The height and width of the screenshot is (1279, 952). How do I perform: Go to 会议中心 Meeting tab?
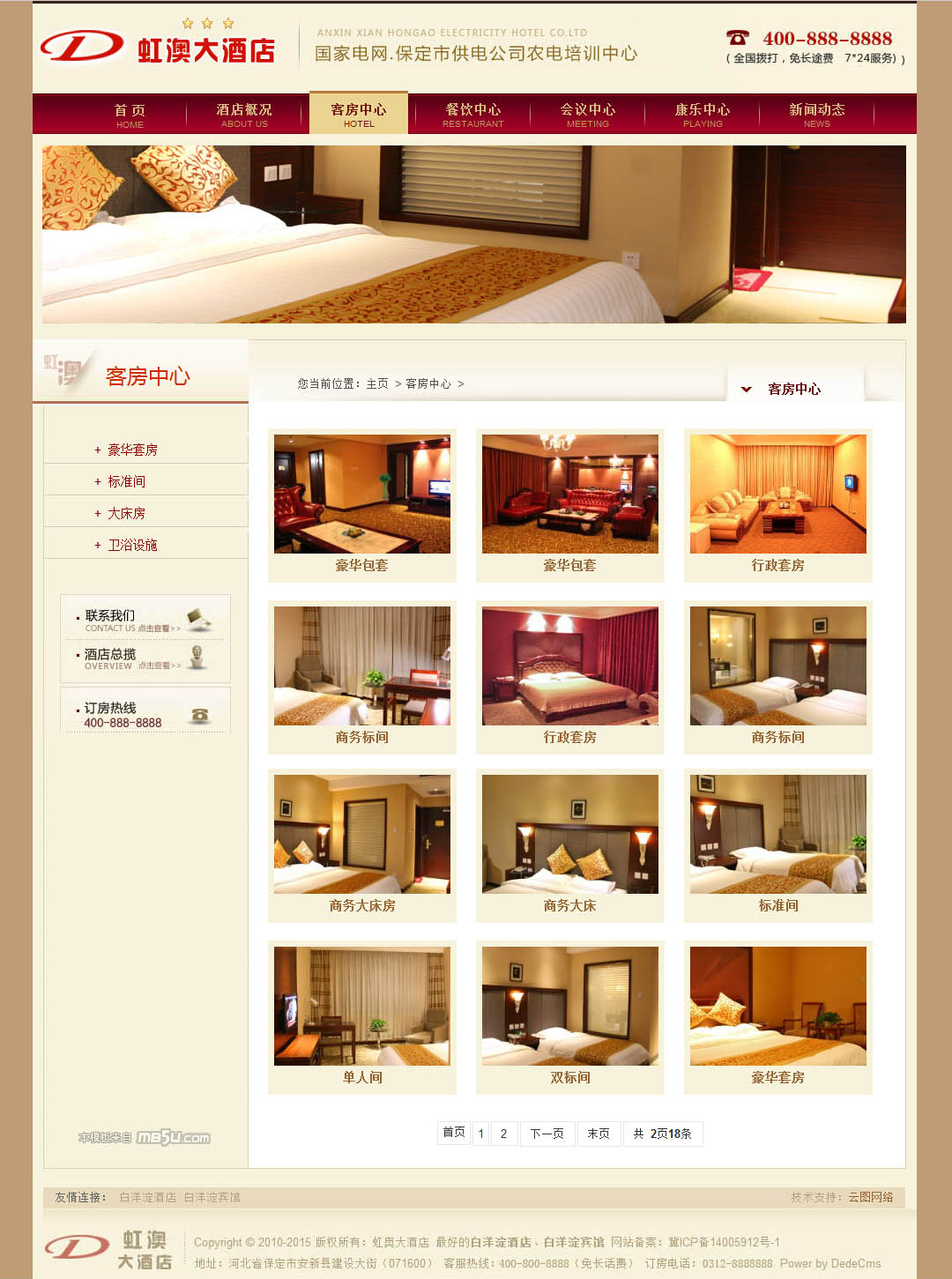[588, 115]
